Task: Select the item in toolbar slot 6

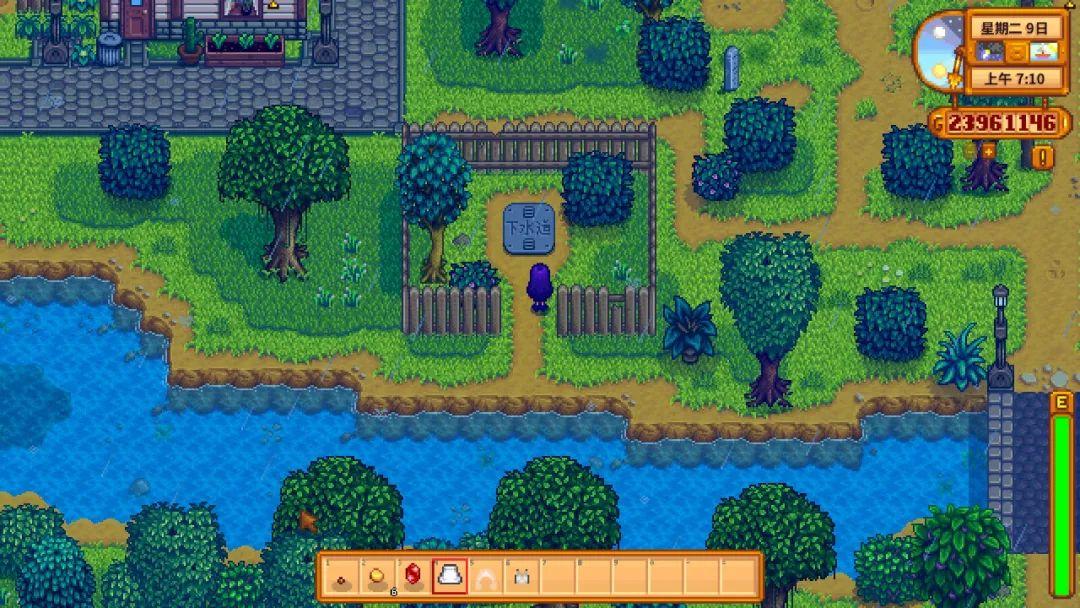Action: point(521,577)
